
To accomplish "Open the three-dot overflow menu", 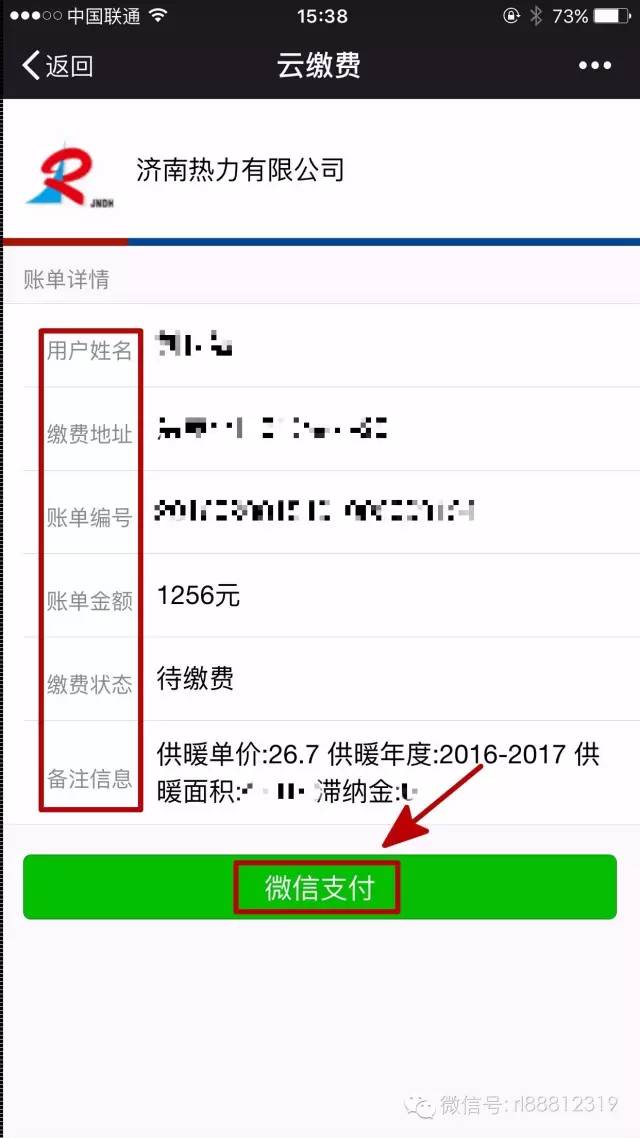I will 594,66.
